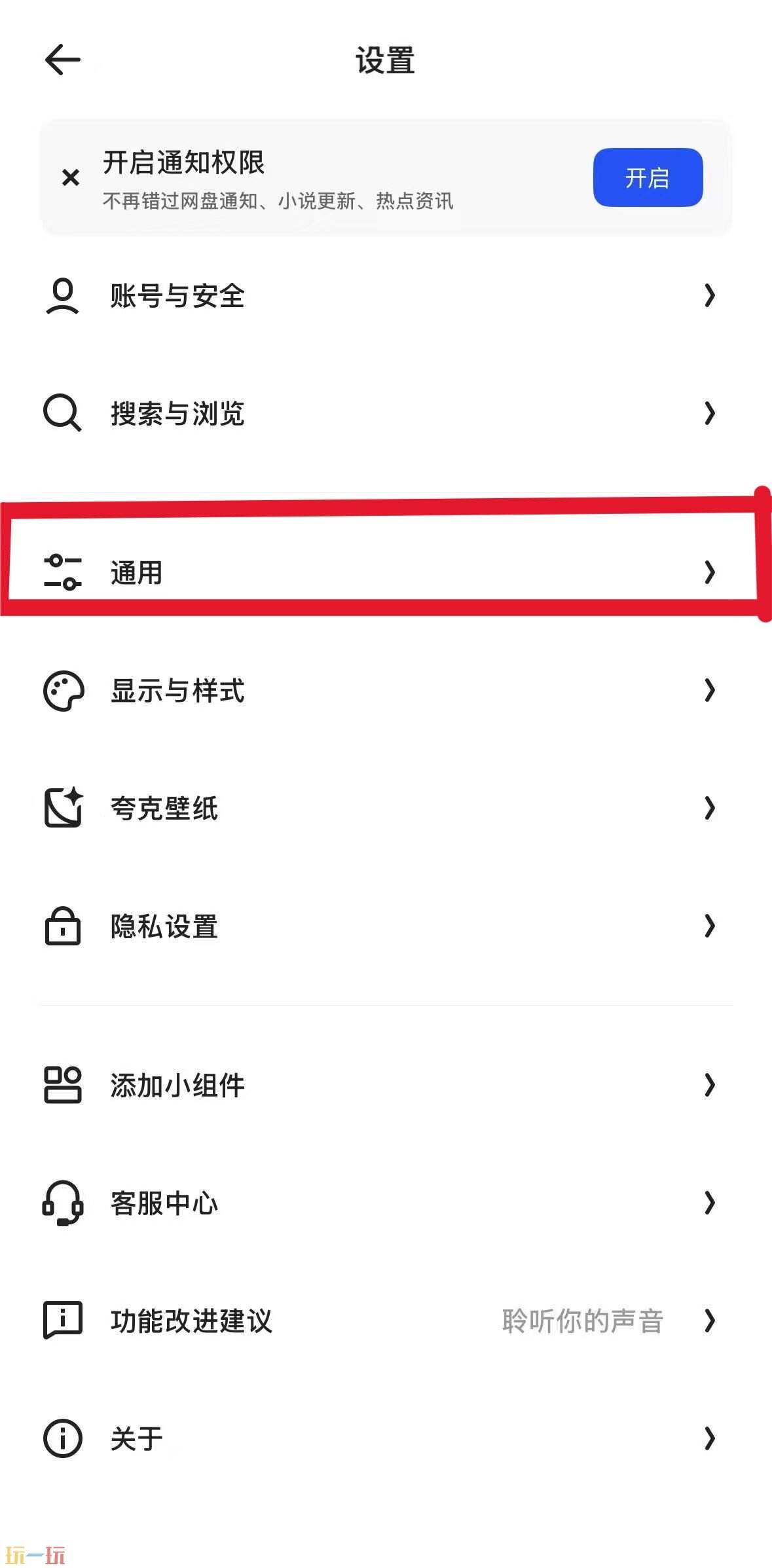The width and height of the screenshot is (772, 1568).
Task: Click the account person icon beside 账号与安全
Action: (x=62, y=296)
